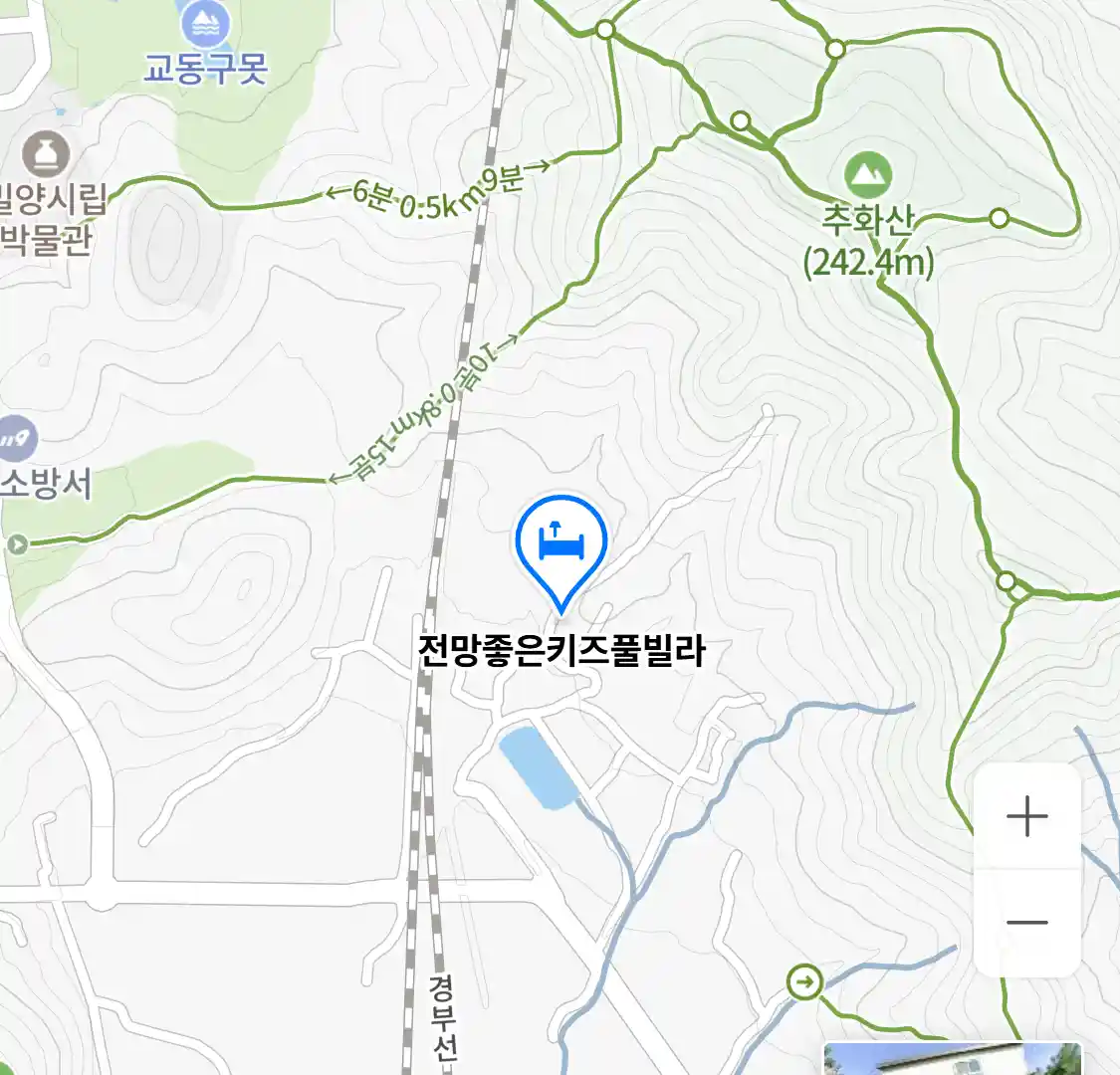Open the 추화산 mountain marker

click(x=868, y=177)
